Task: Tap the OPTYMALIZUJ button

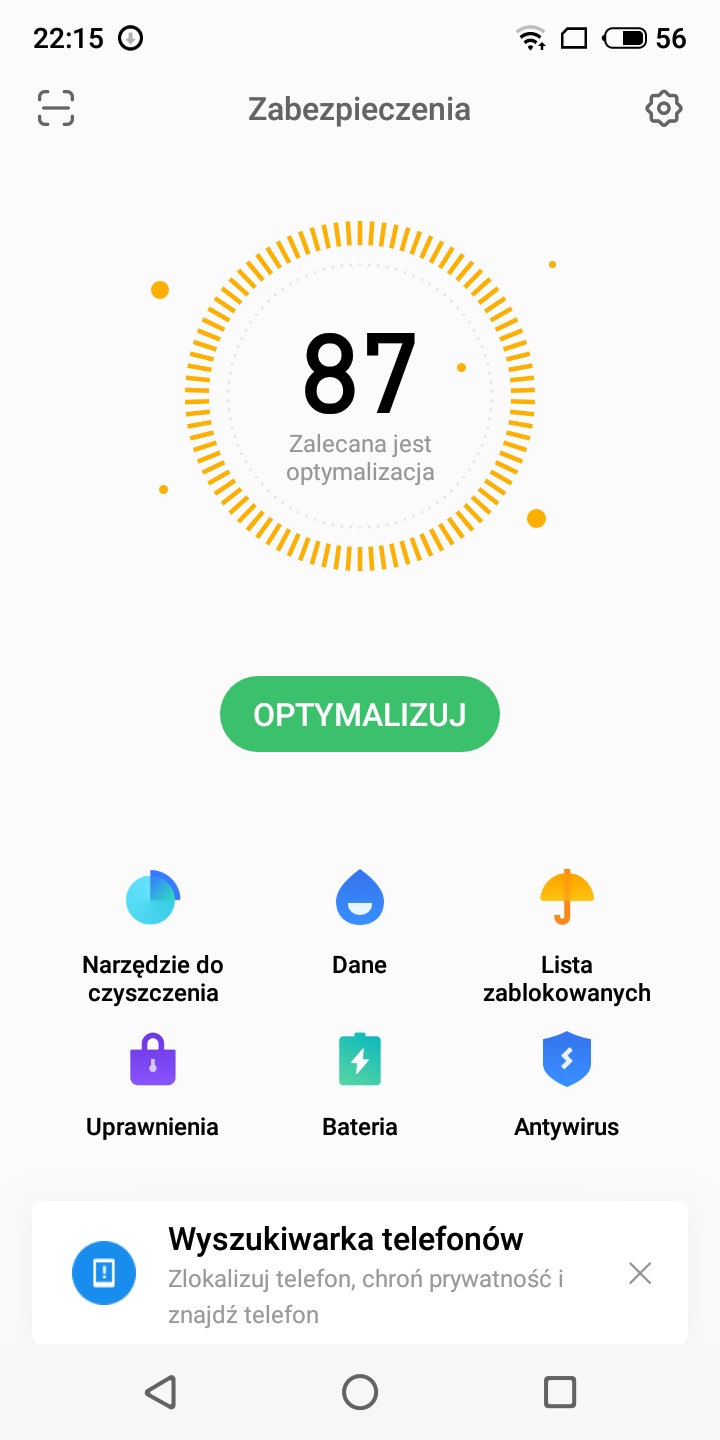Action: point(360,714)
